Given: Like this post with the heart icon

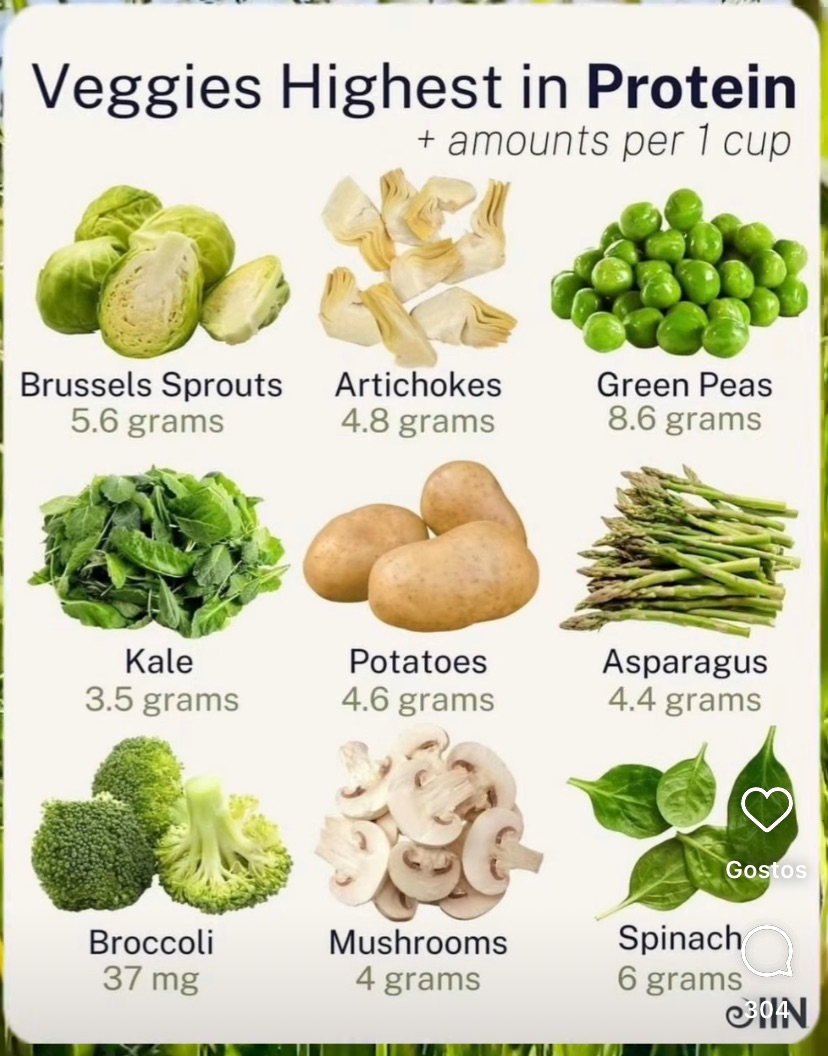Looking at the screenshot, I should (x=766, y=810).
